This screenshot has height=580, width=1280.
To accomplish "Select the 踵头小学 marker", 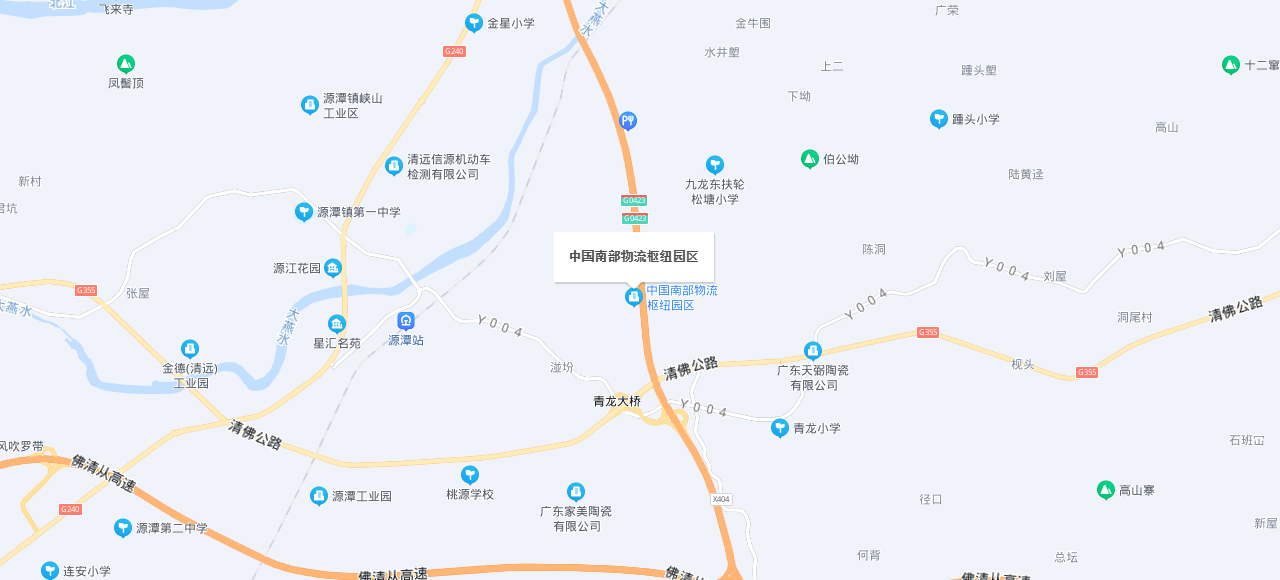I will click(939, 119).
